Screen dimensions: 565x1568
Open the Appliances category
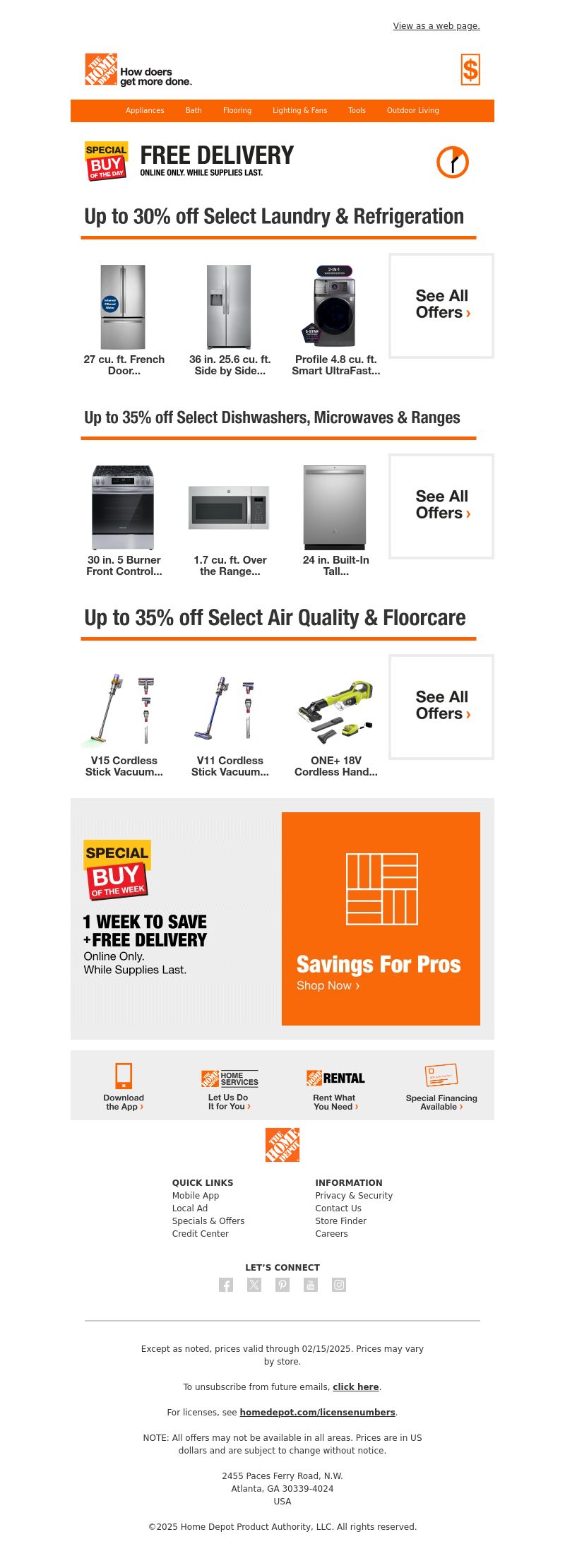[145, 110]
